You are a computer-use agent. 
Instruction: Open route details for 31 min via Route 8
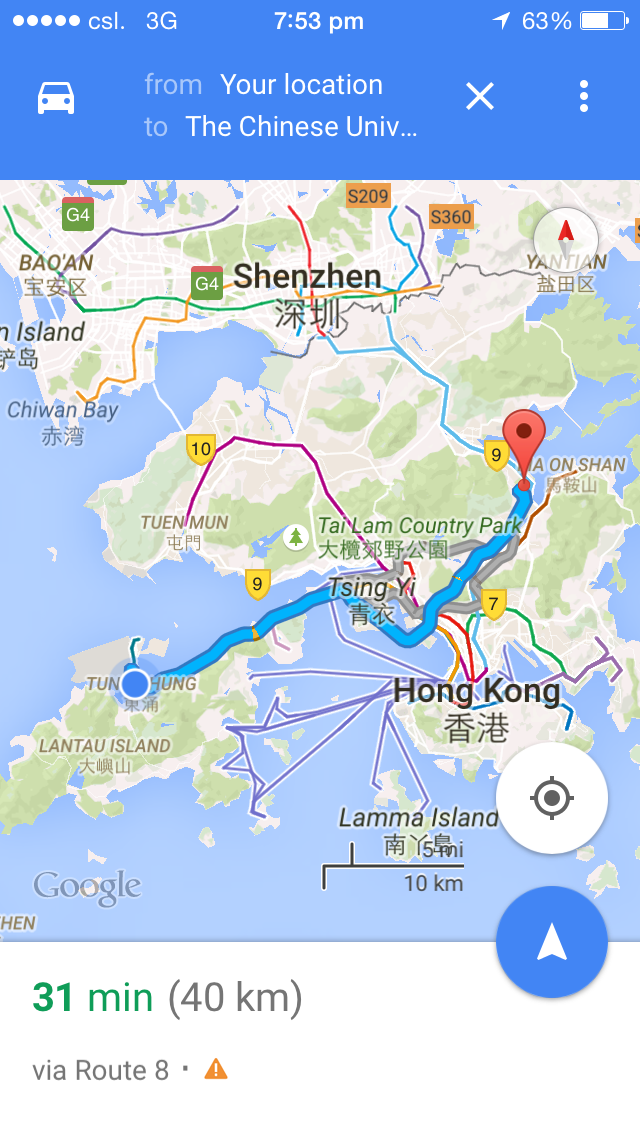(x=200, y=1030)
